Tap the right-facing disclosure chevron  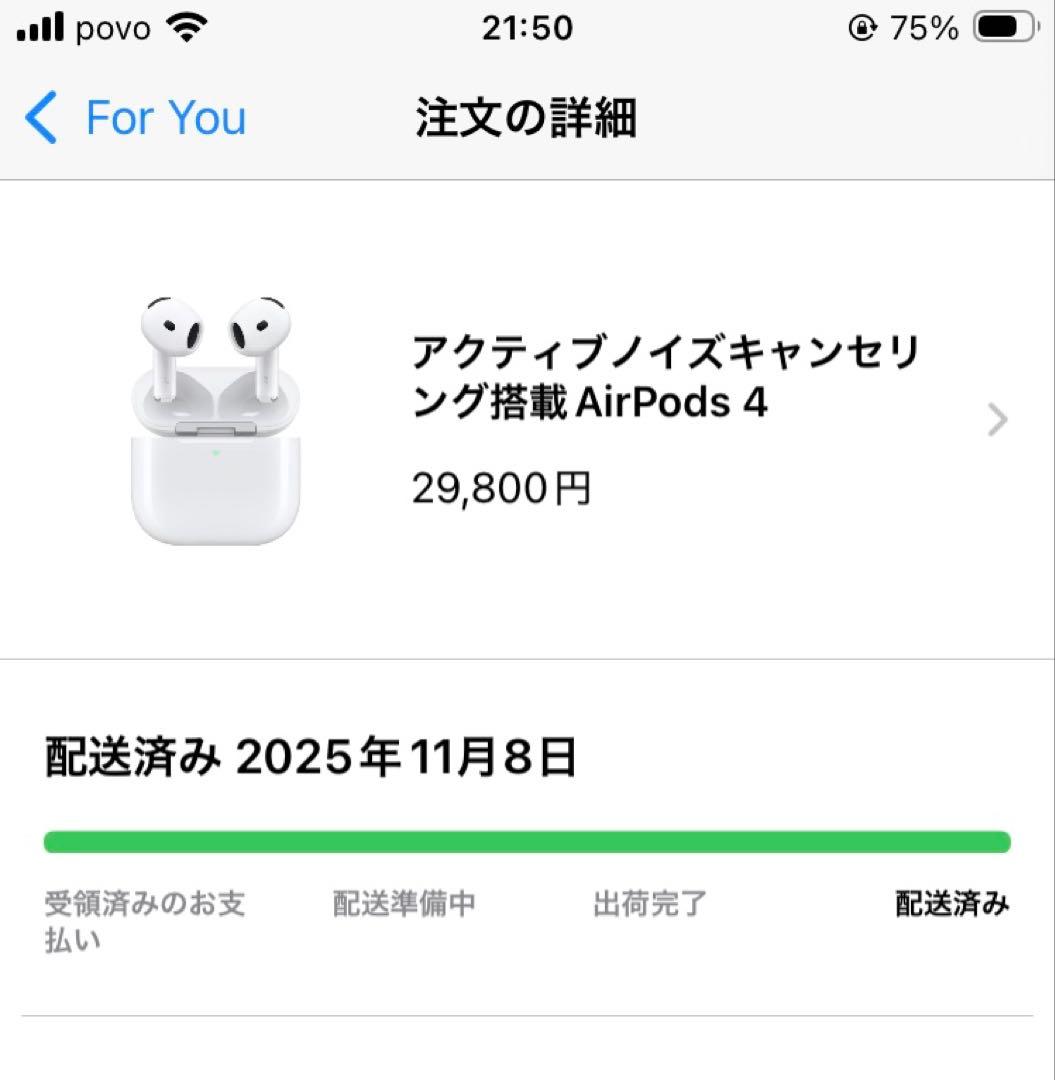996,420
